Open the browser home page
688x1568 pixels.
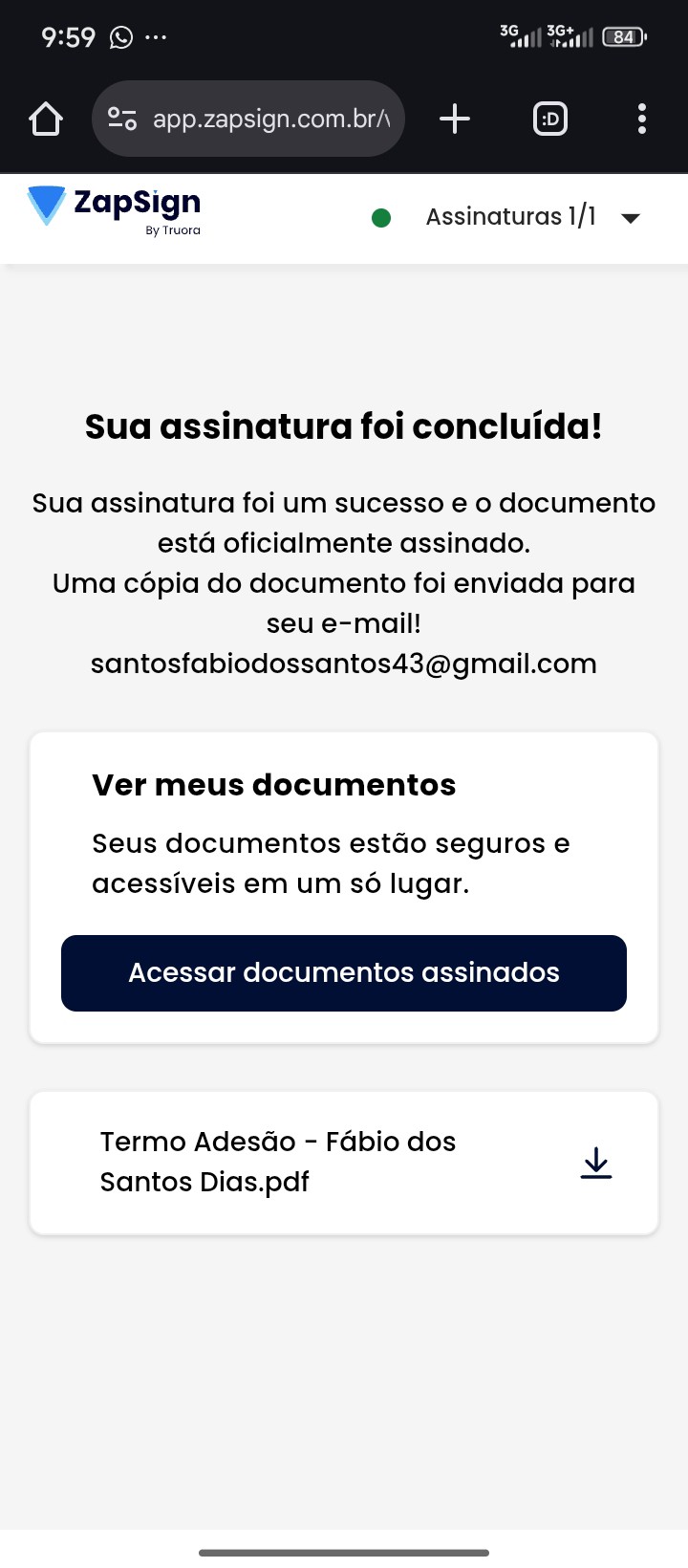click(x=46, y=120)
